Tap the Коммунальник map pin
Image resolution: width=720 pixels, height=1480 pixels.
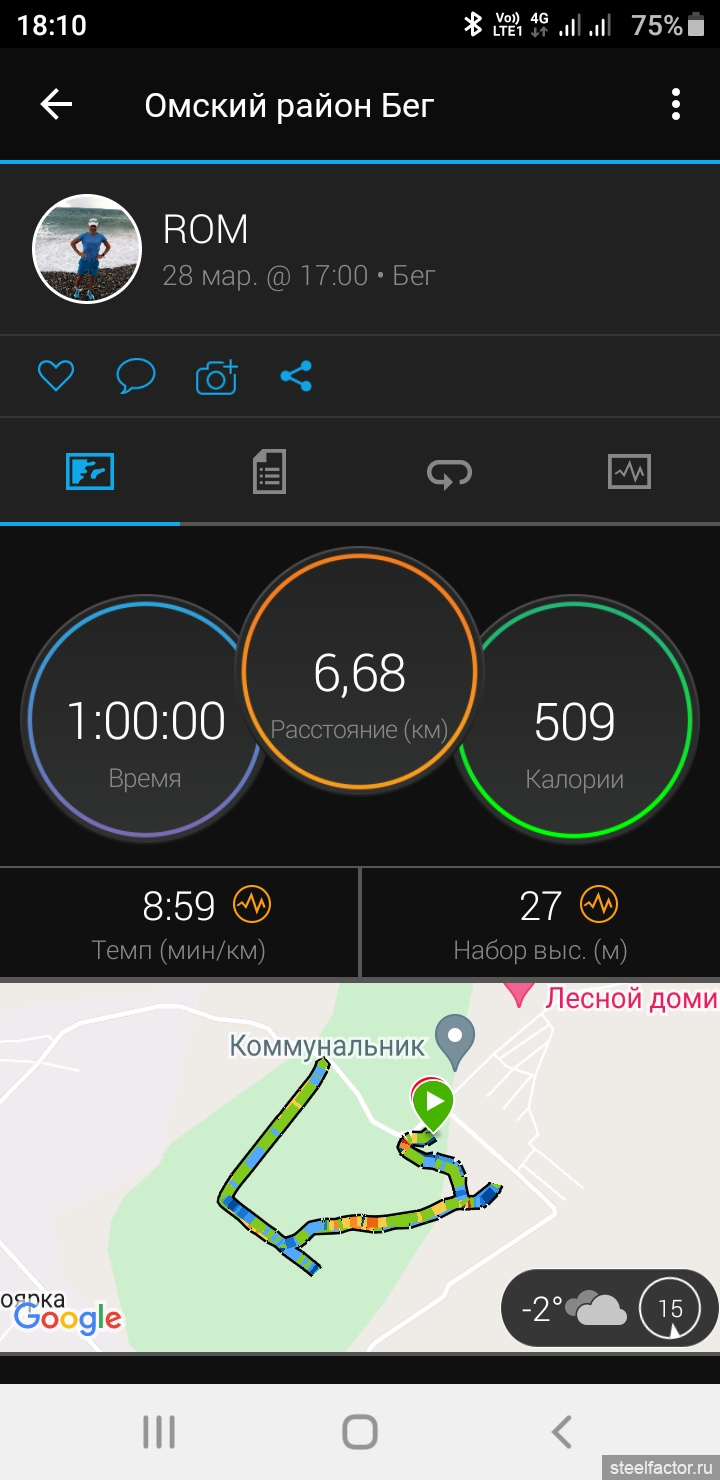[456, 1041]
